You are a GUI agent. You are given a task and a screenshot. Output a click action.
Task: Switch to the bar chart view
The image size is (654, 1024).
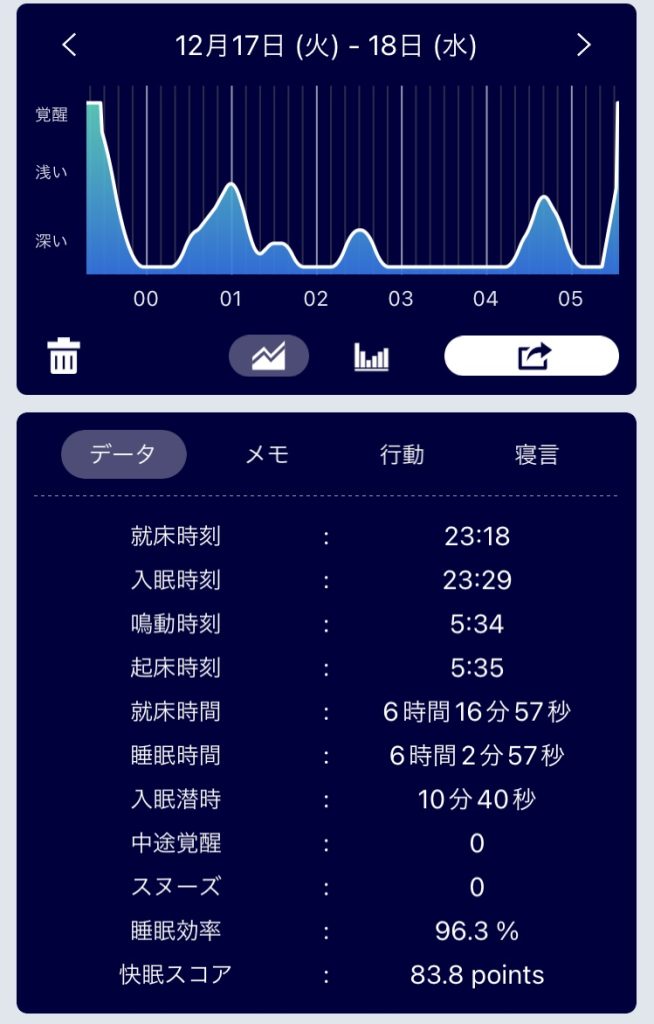point(371,356)
